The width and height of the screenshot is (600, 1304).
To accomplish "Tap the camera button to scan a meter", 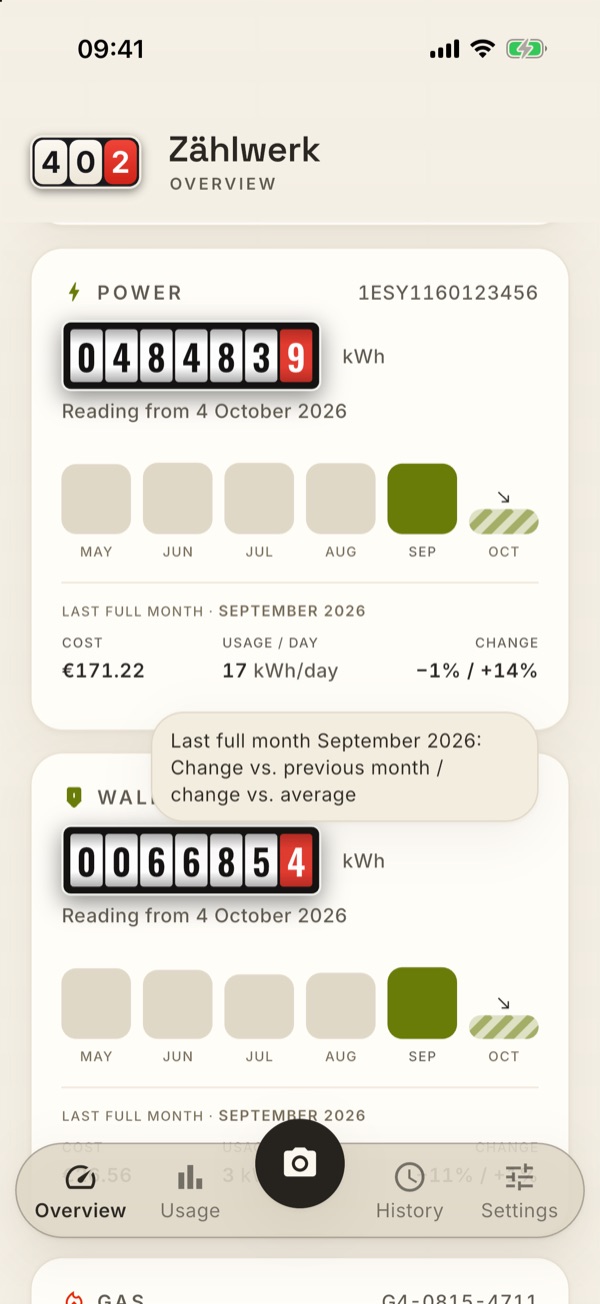I will [300, 1163].
